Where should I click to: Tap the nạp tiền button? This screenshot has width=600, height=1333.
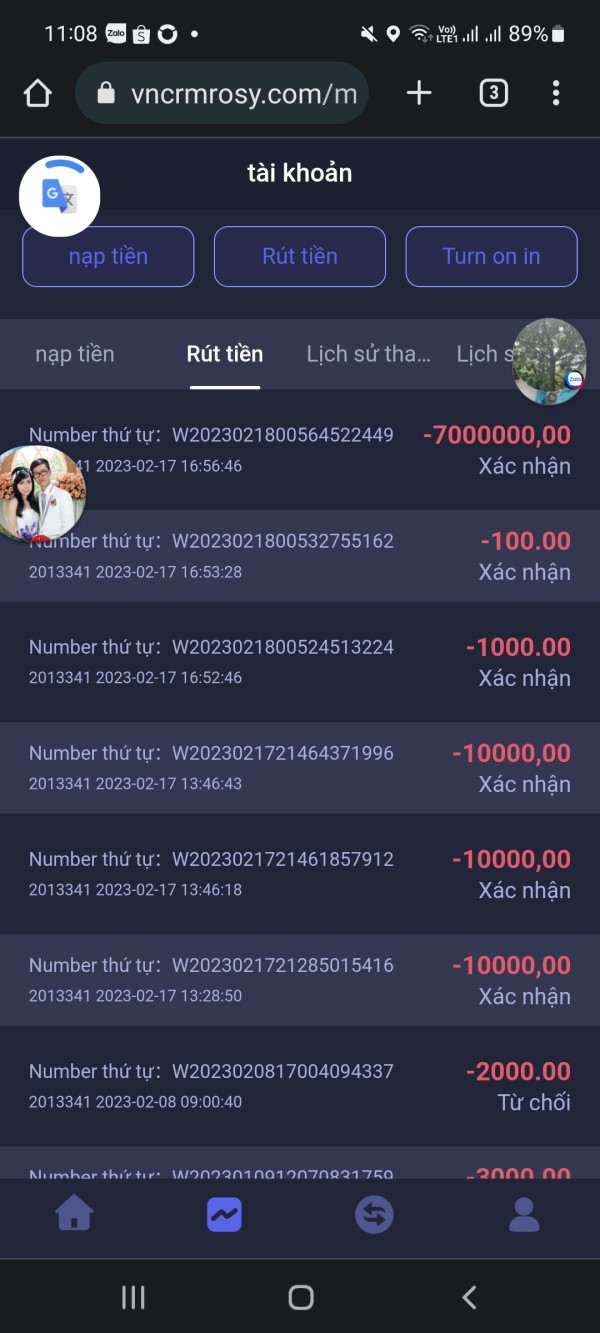click(108, 256)
